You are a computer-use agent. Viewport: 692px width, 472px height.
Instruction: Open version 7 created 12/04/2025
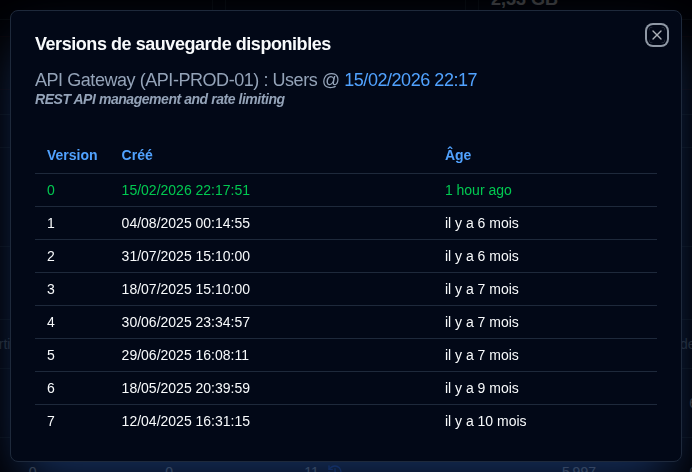click(185, 421)
